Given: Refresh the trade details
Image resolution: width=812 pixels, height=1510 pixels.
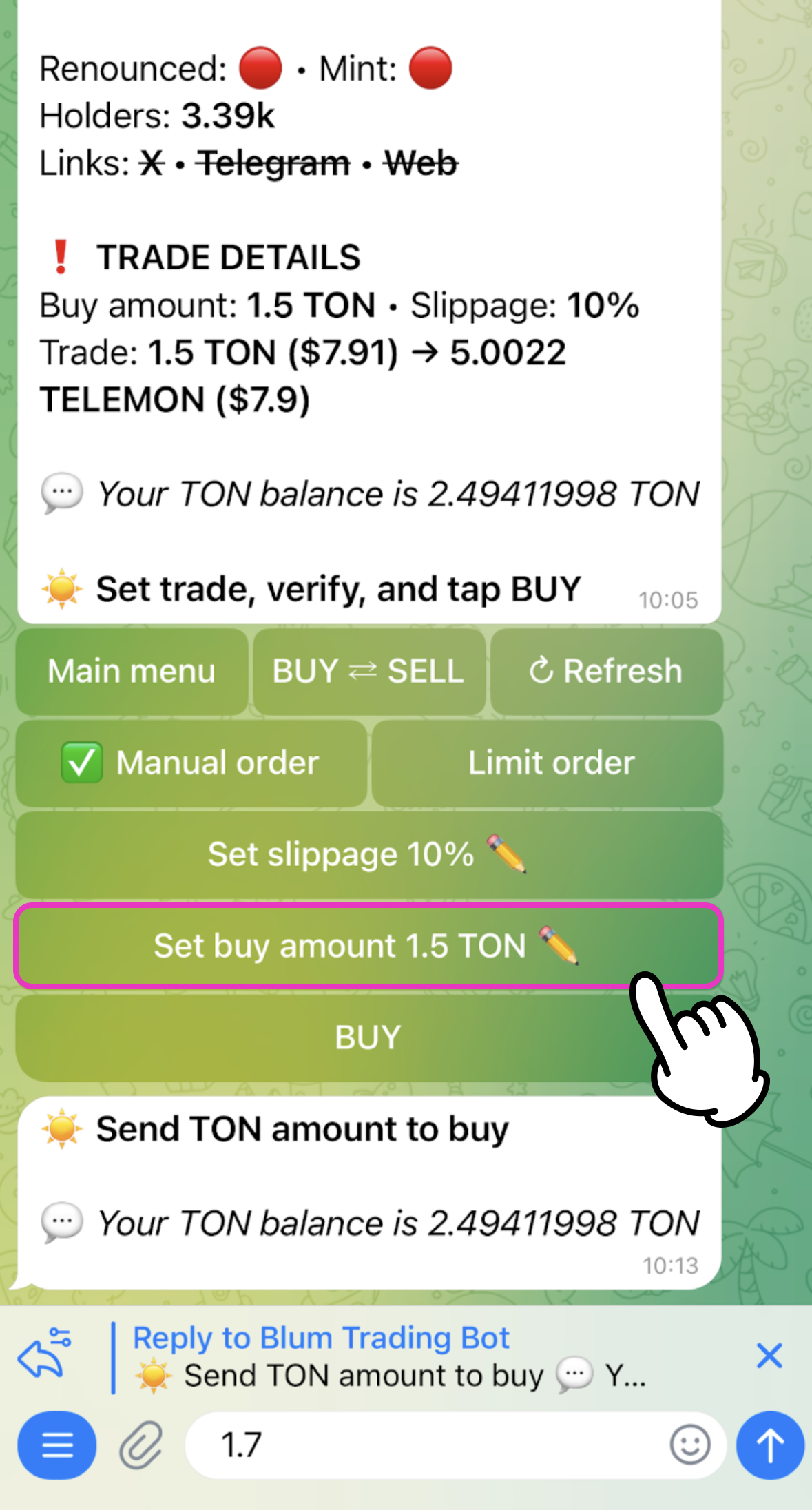Looking at the screenshot, I should pyautogui.click(x=606, y=672).
